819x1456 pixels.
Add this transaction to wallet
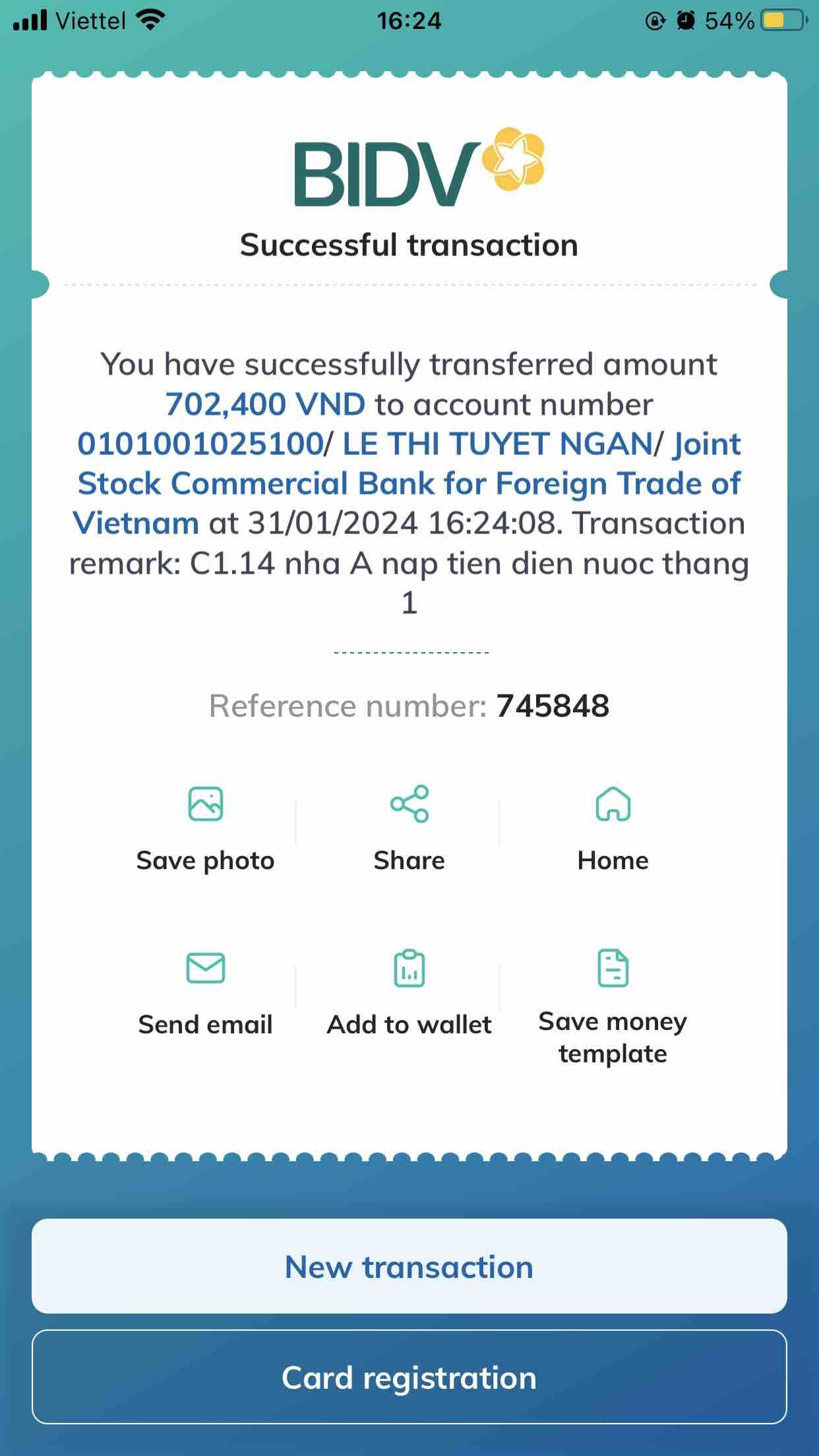pyautogui.click(x=409, y=992)
